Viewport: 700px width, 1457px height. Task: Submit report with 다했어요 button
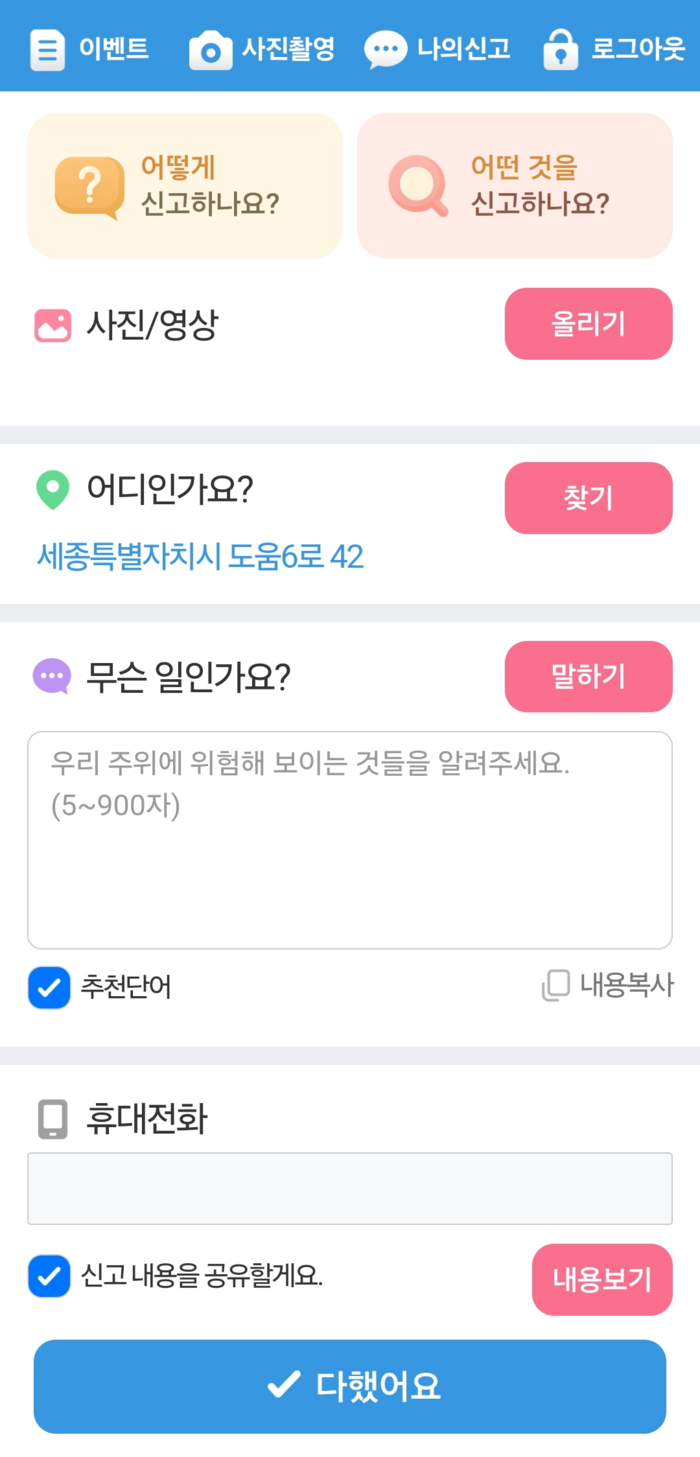point(350,1387)
